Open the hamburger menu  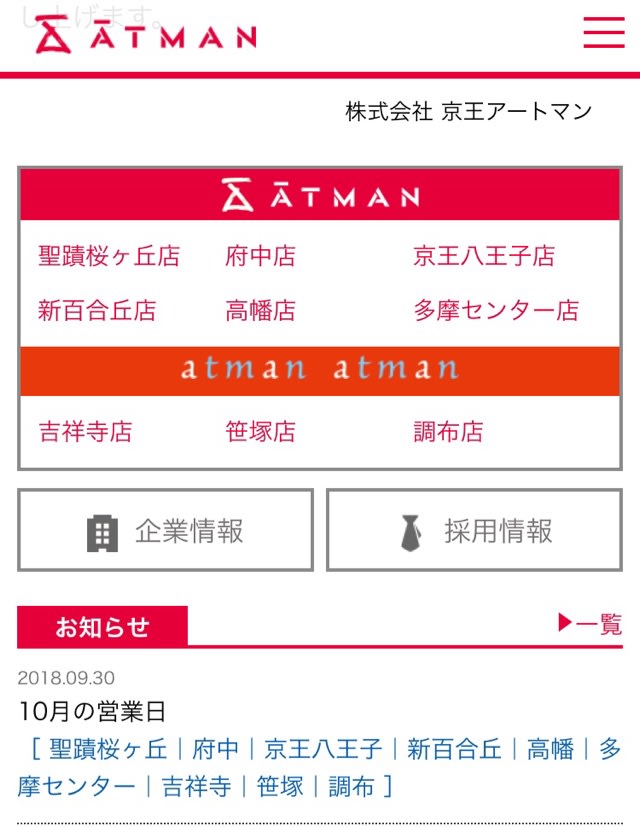pos(604,33)
